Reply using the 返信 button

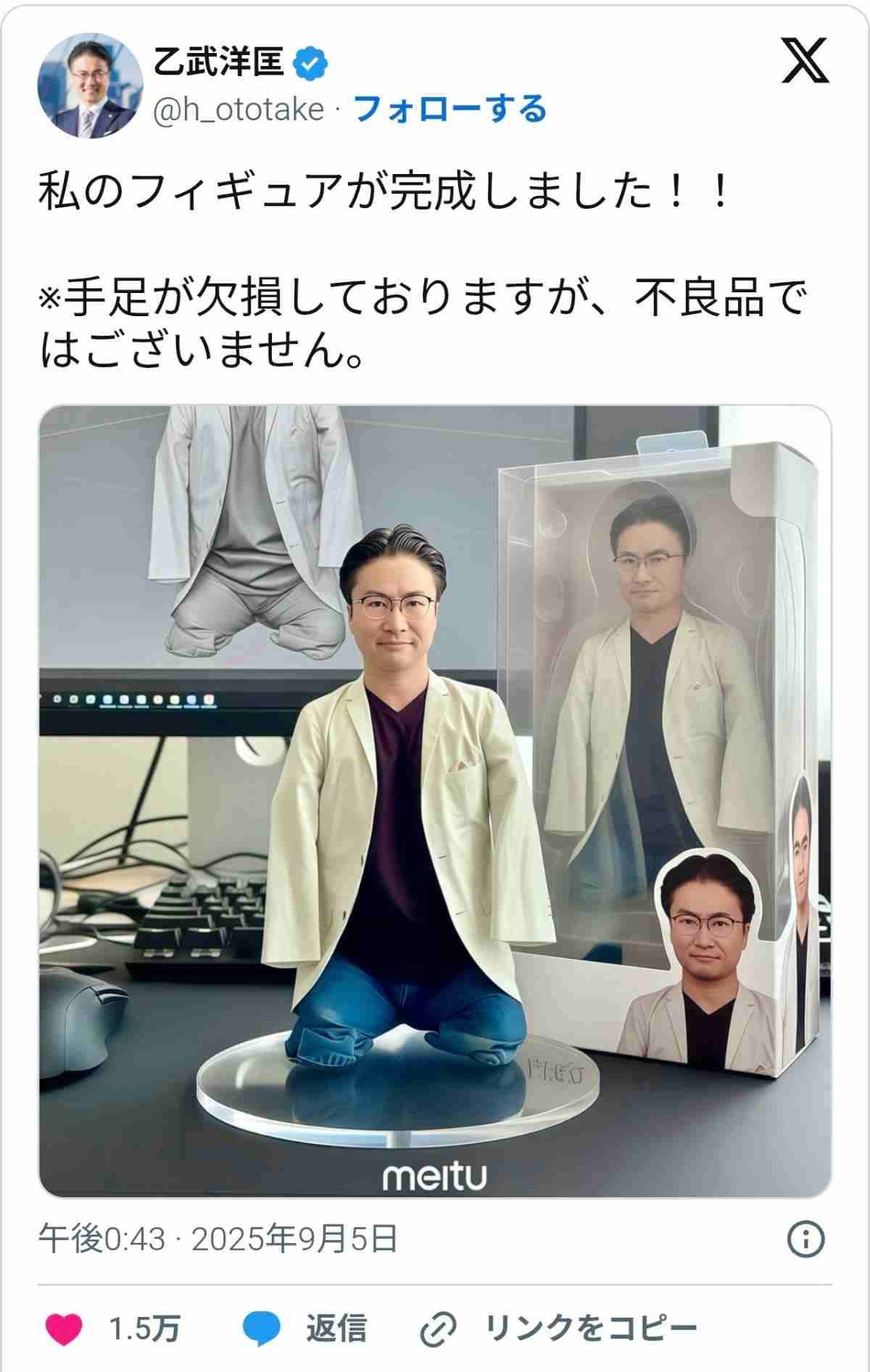[304, 1328]
